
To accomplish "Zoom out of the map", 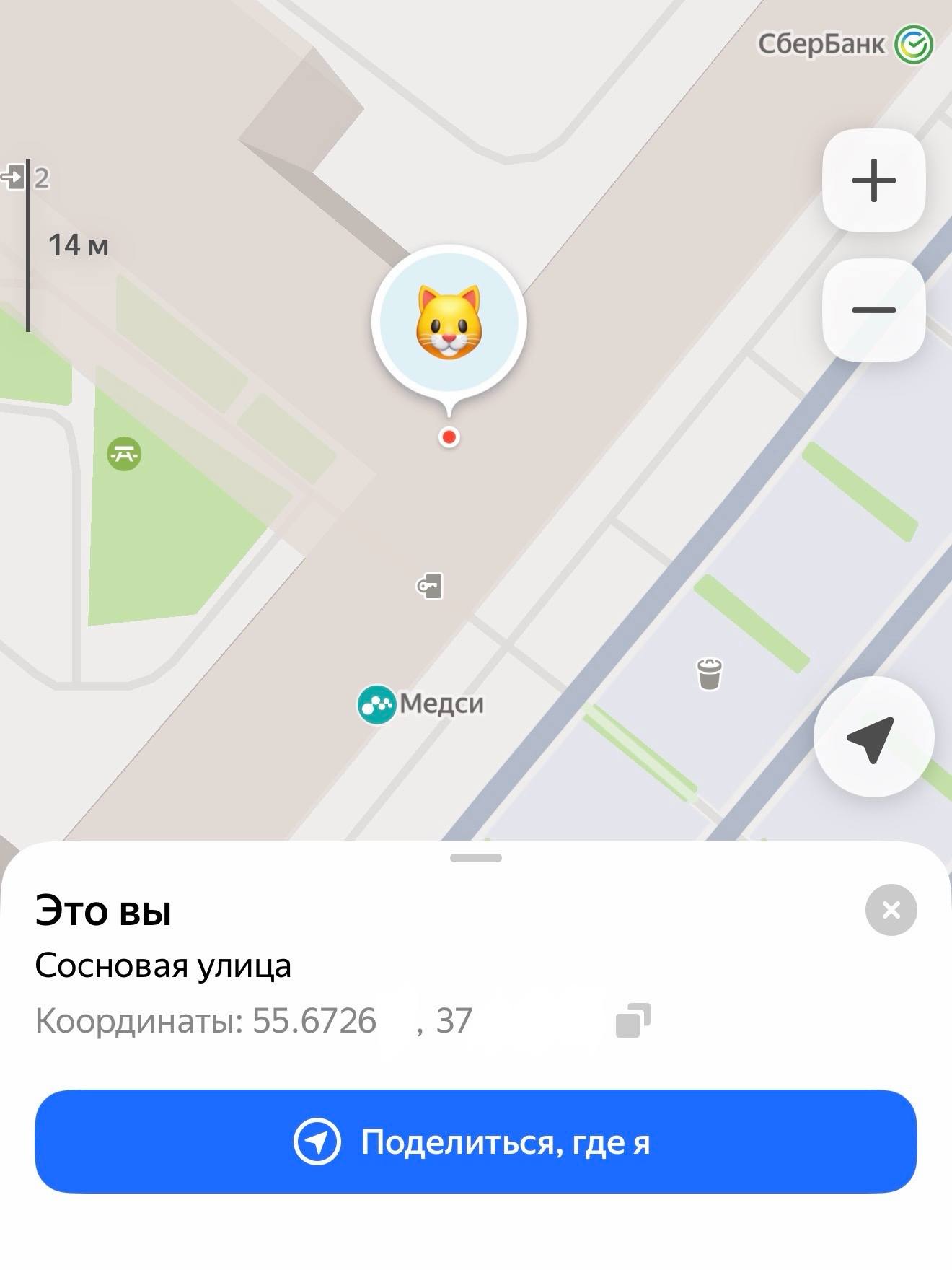I will click(x=873, y=310).
